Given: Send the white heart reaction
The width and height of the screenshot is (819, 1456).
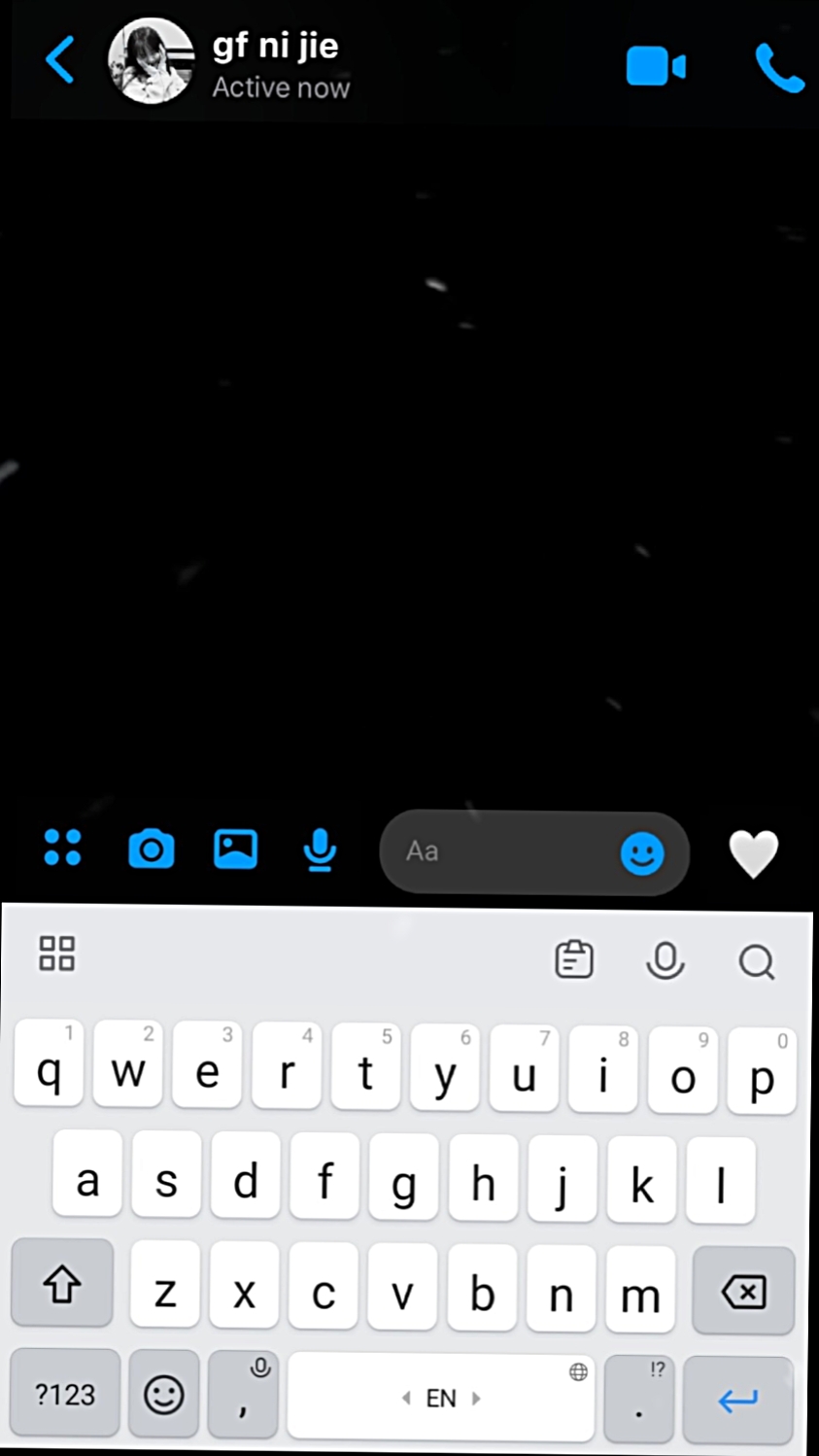Looking at the screenshot, I should click(754, 854).
